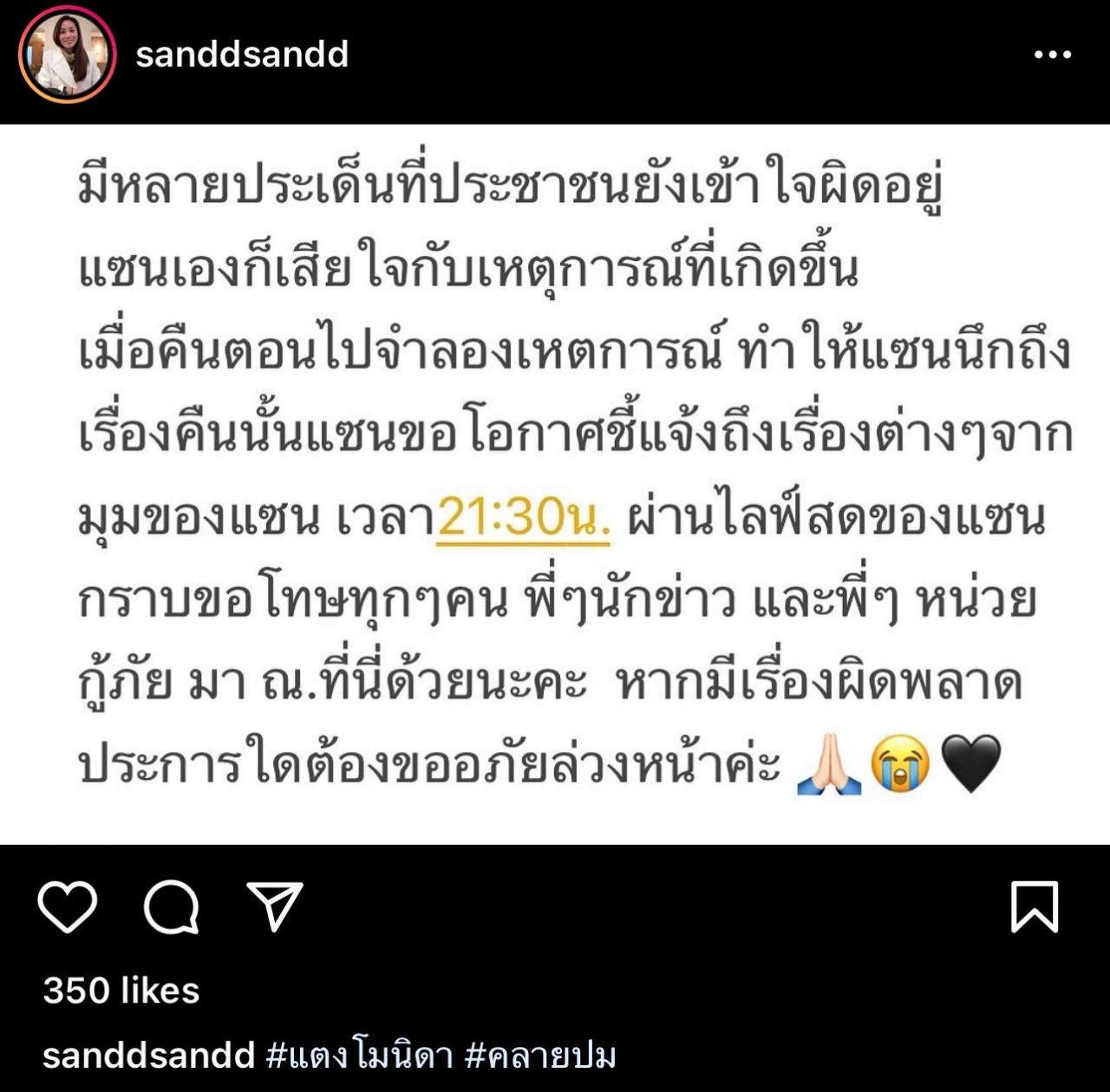Viewport: 1110px width, 1092px height.
Task: Open sanddsandd username in post header
Action: point(242,55)
